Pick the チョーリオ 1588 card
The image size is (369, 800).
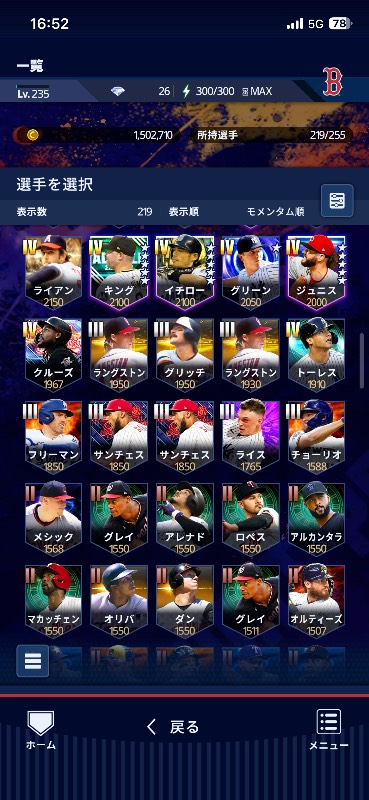click(x=316, y=437)
